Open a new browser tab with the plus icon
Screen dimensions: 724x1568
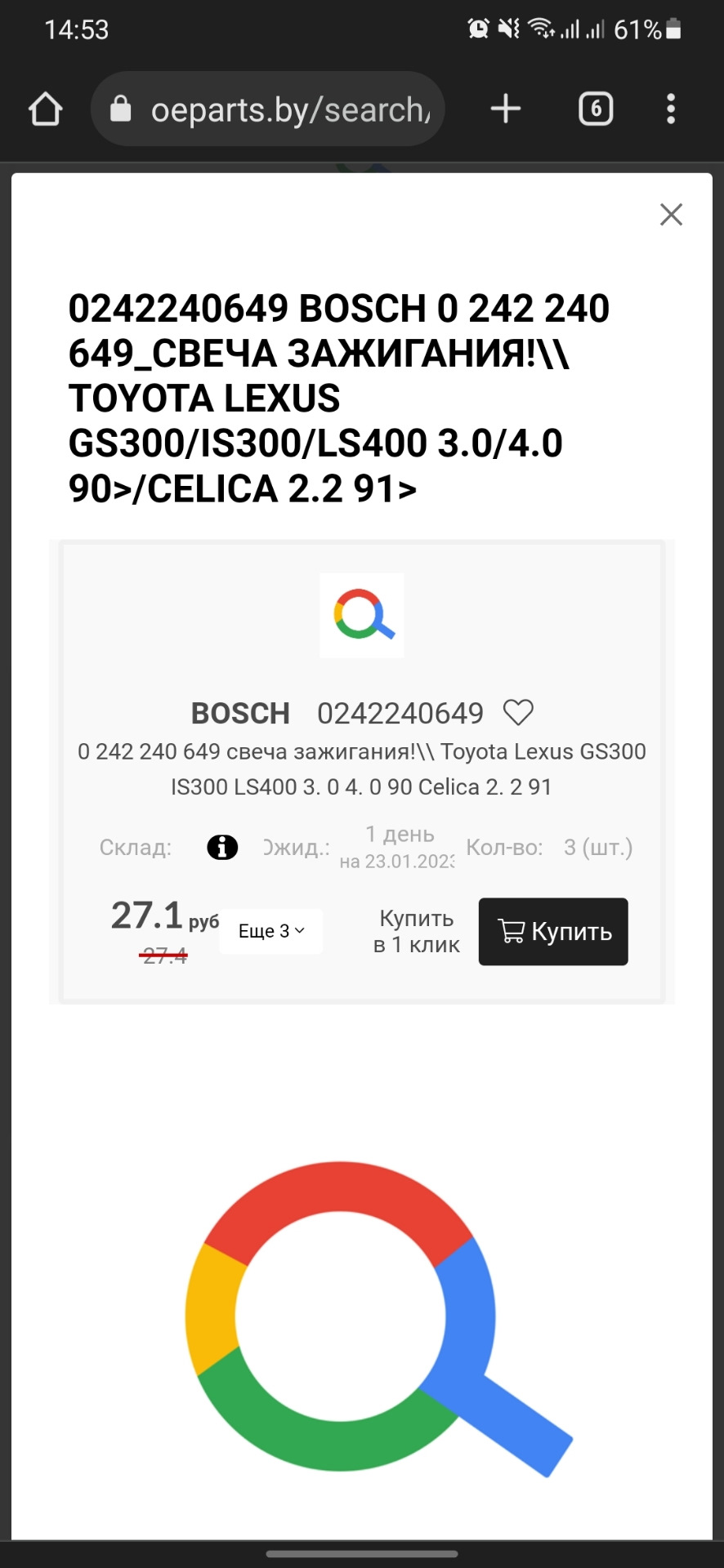(x=505, y=108)
